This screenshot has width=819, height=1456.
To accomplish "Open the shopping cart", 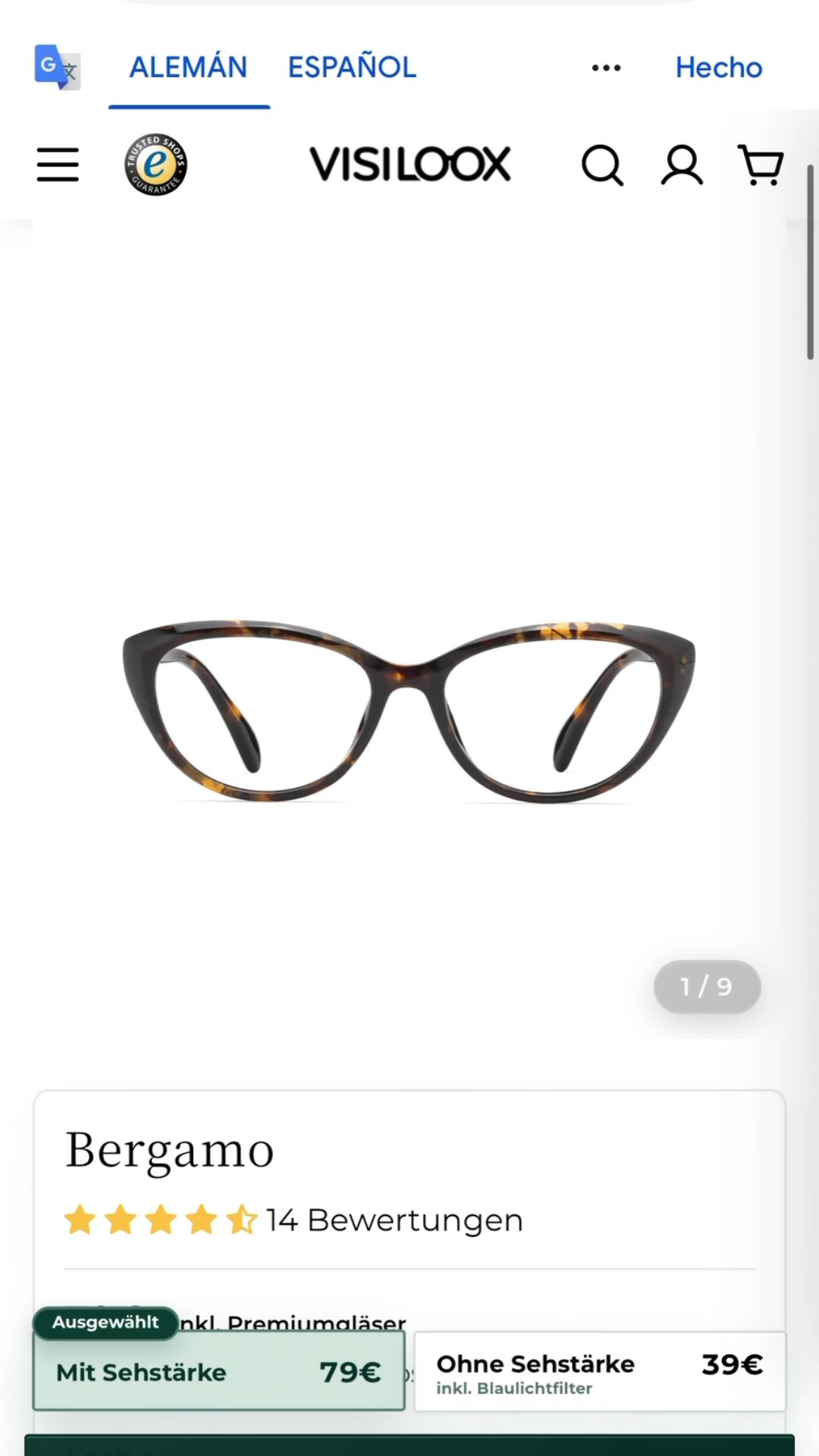I will (761, 165).
